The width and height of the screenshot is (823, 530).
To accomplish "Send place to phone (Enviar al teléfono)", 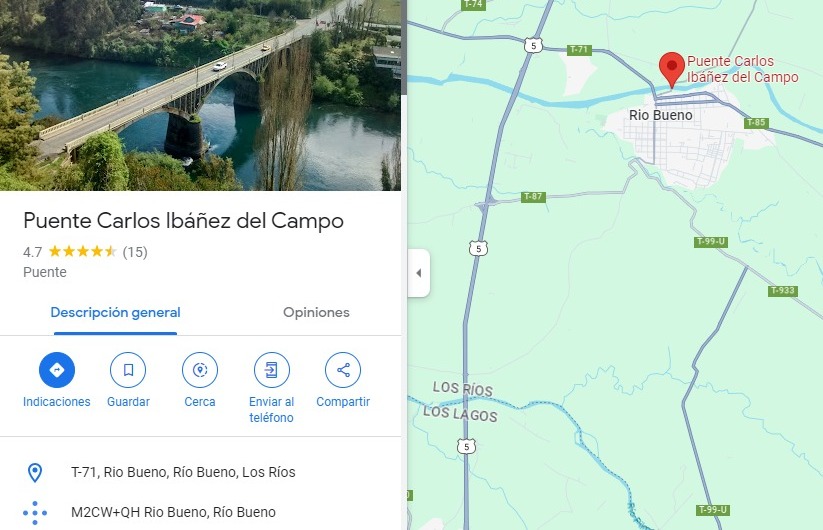I will [271, 370].
